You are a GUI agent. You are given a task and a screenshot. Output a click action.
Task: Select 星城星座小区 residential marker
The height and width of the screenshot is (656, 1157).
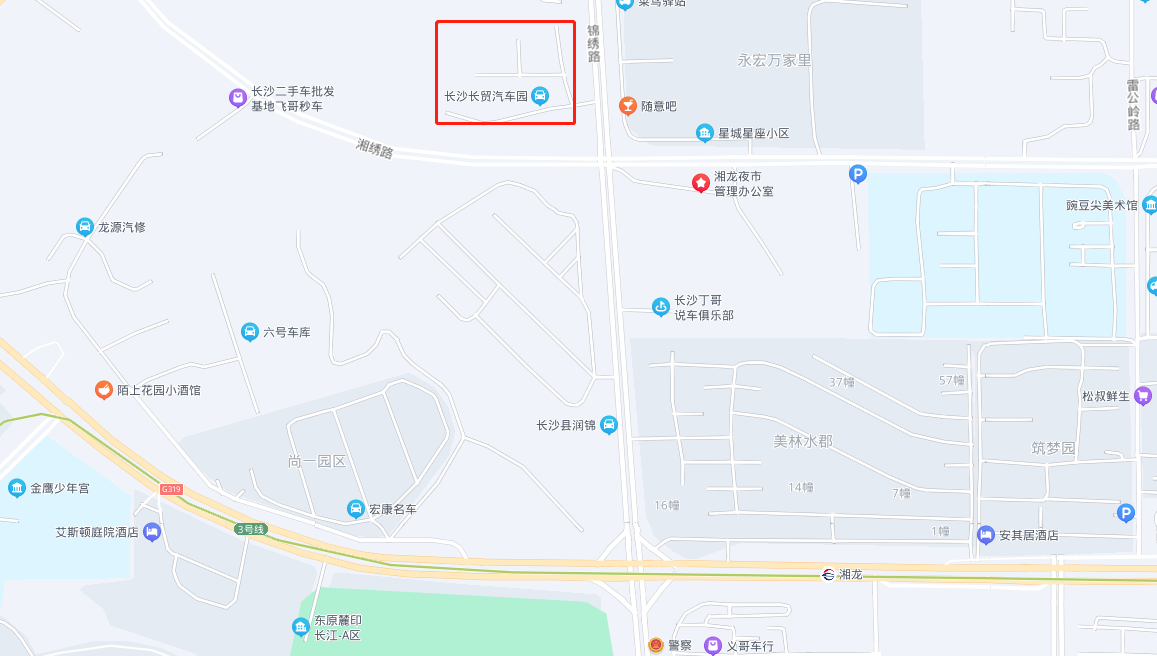point(705,133)
